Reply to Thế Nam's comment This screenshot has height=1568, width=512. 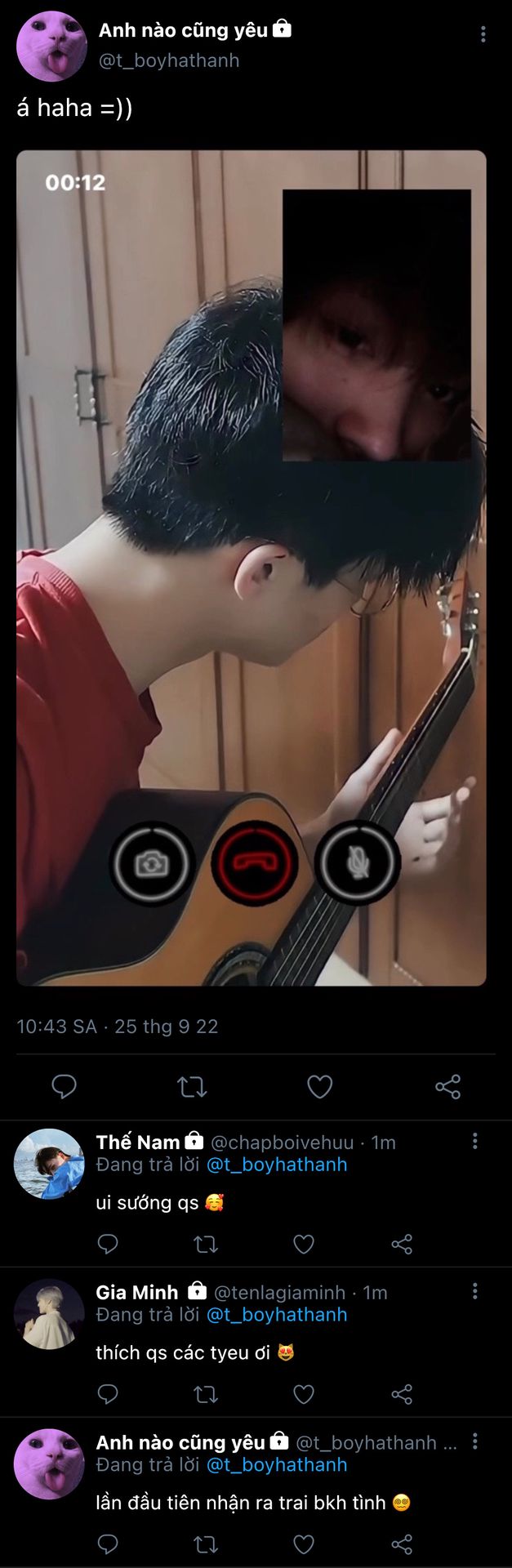pos(108,1244)
